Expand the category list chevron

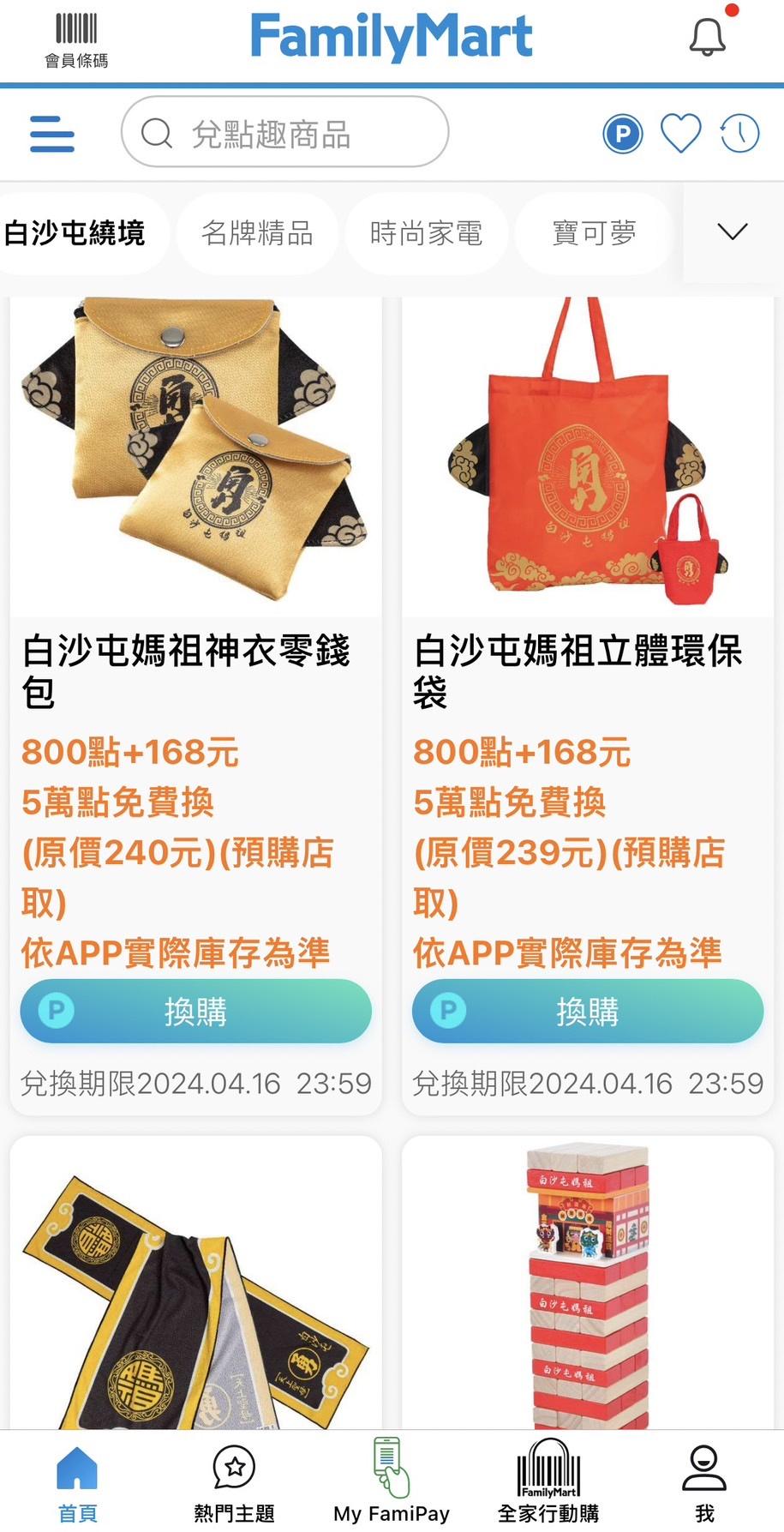pyautogui.click(x=733, y=232)
